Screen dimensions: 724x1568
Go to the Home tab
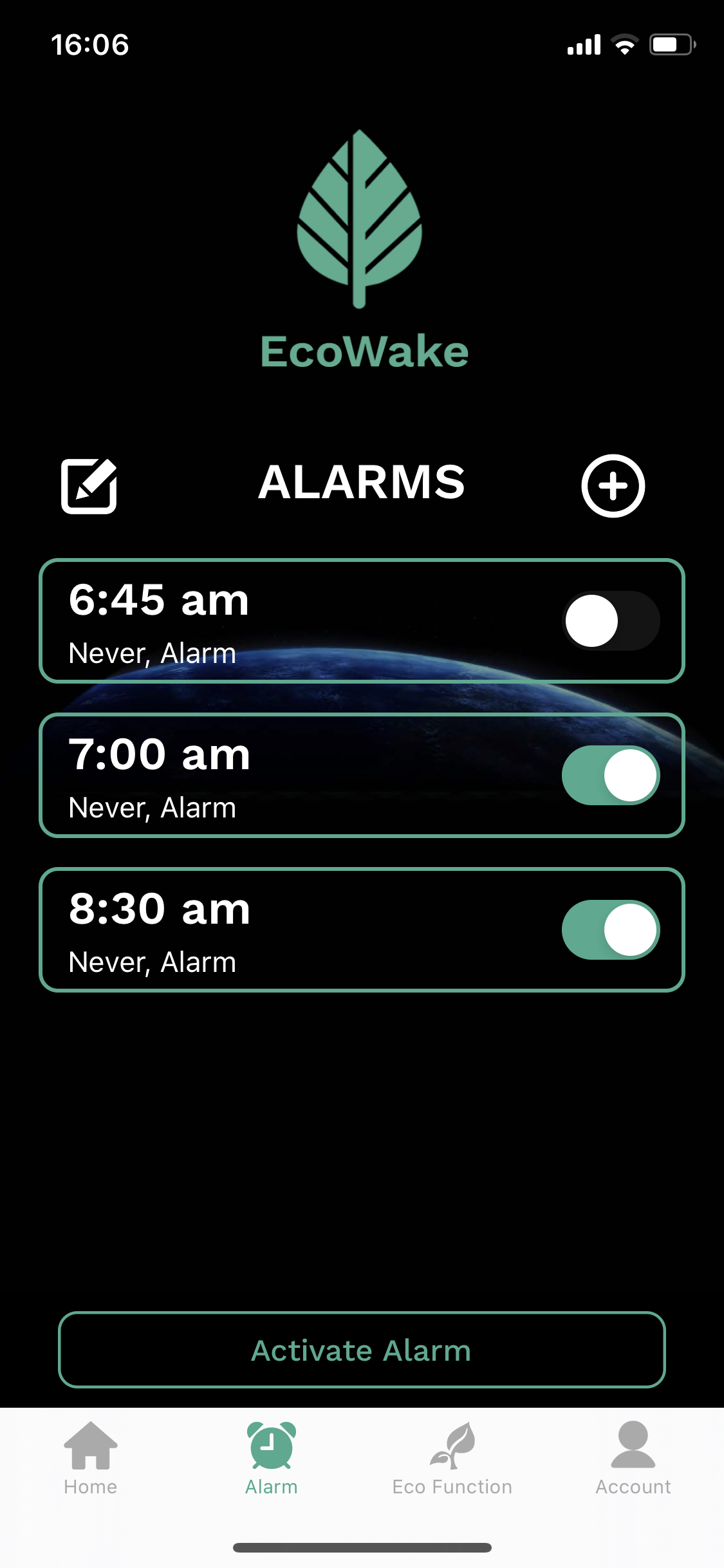[x=91, y=1458]
